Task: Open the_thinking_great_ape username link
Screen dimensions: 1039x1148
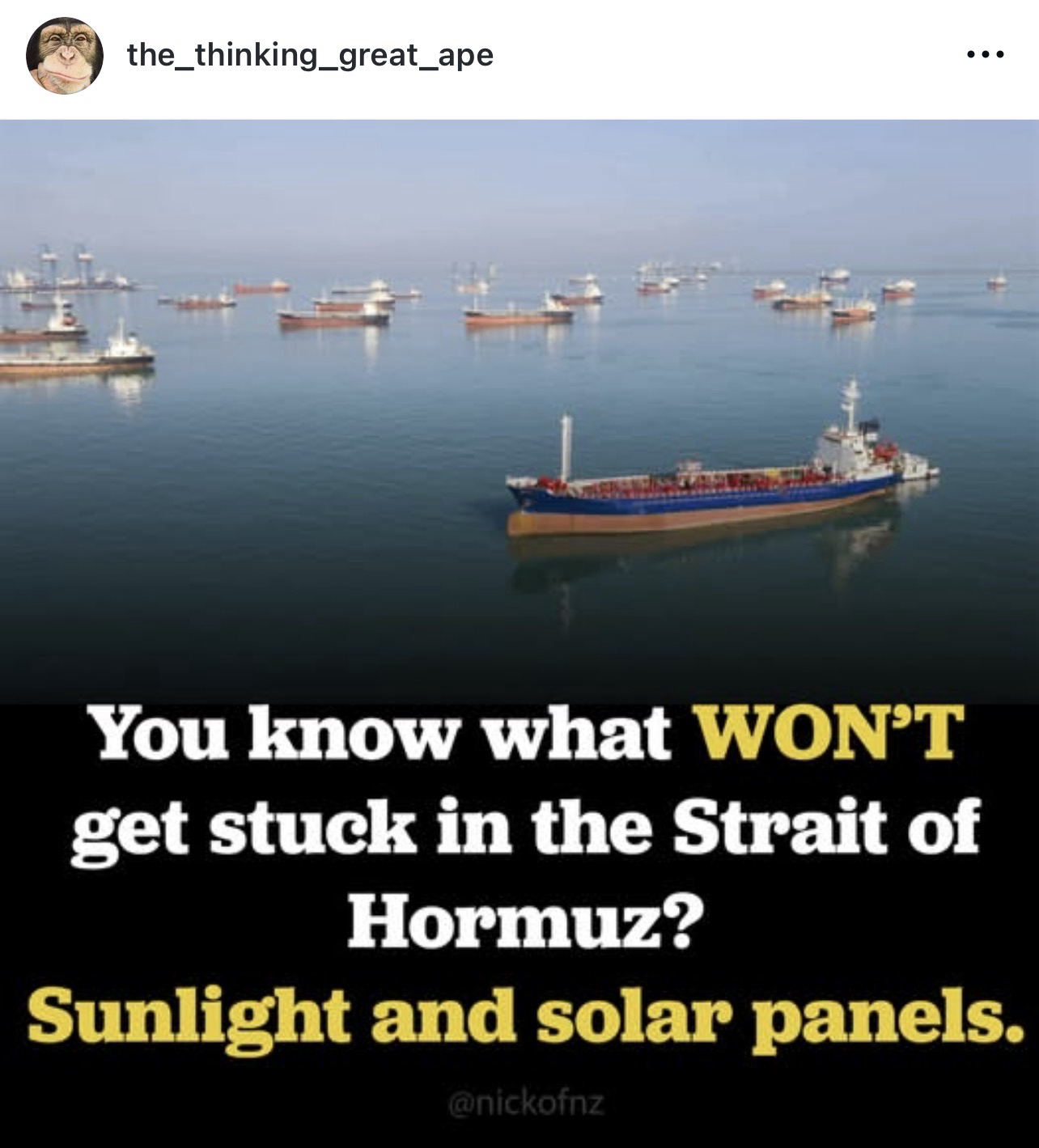Action: (x=310, y=55)
